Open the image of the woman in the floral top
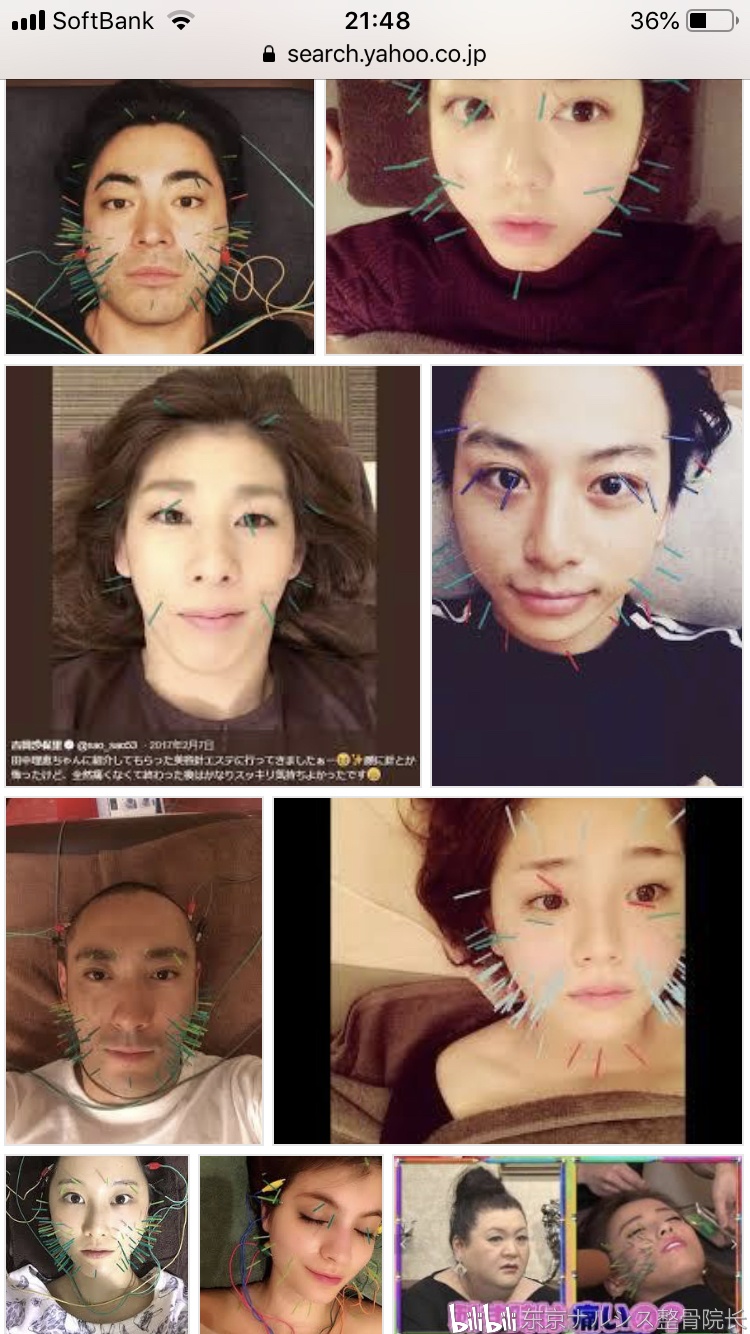750x1334 pixels. [97, 1243]
